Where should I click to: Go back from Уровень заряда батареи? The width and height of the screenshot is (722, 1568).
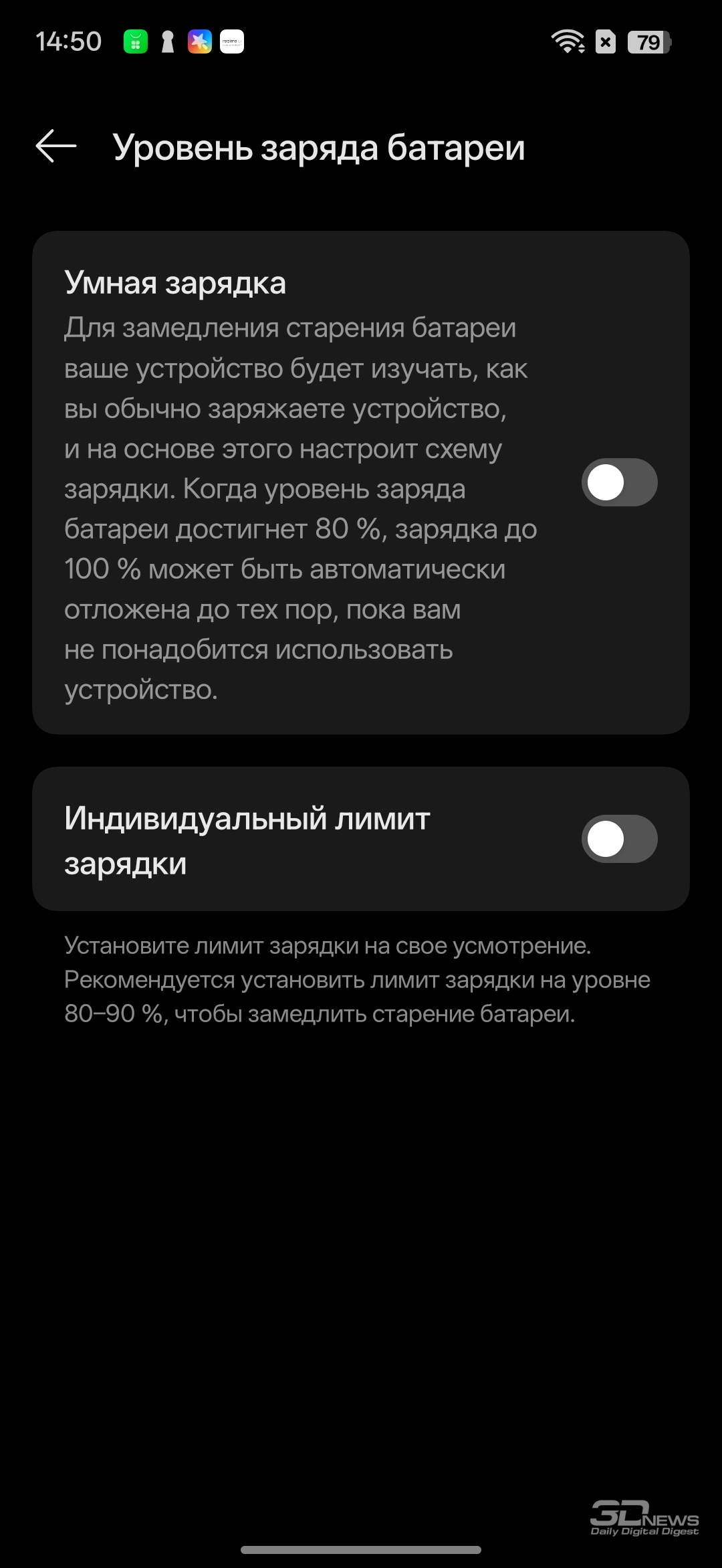click(56, 146)
